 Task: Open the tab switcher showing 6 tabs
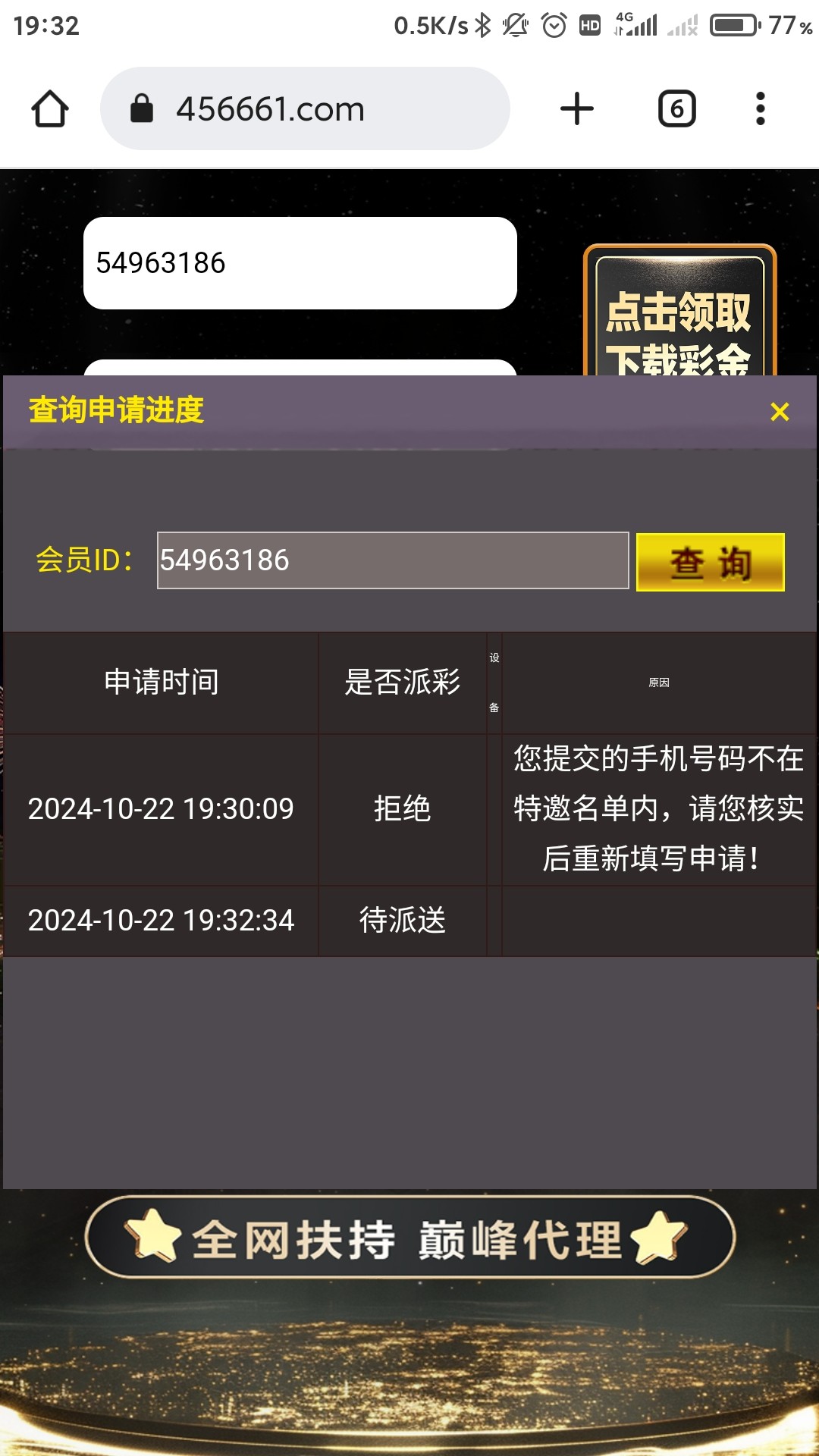point(676,108)
